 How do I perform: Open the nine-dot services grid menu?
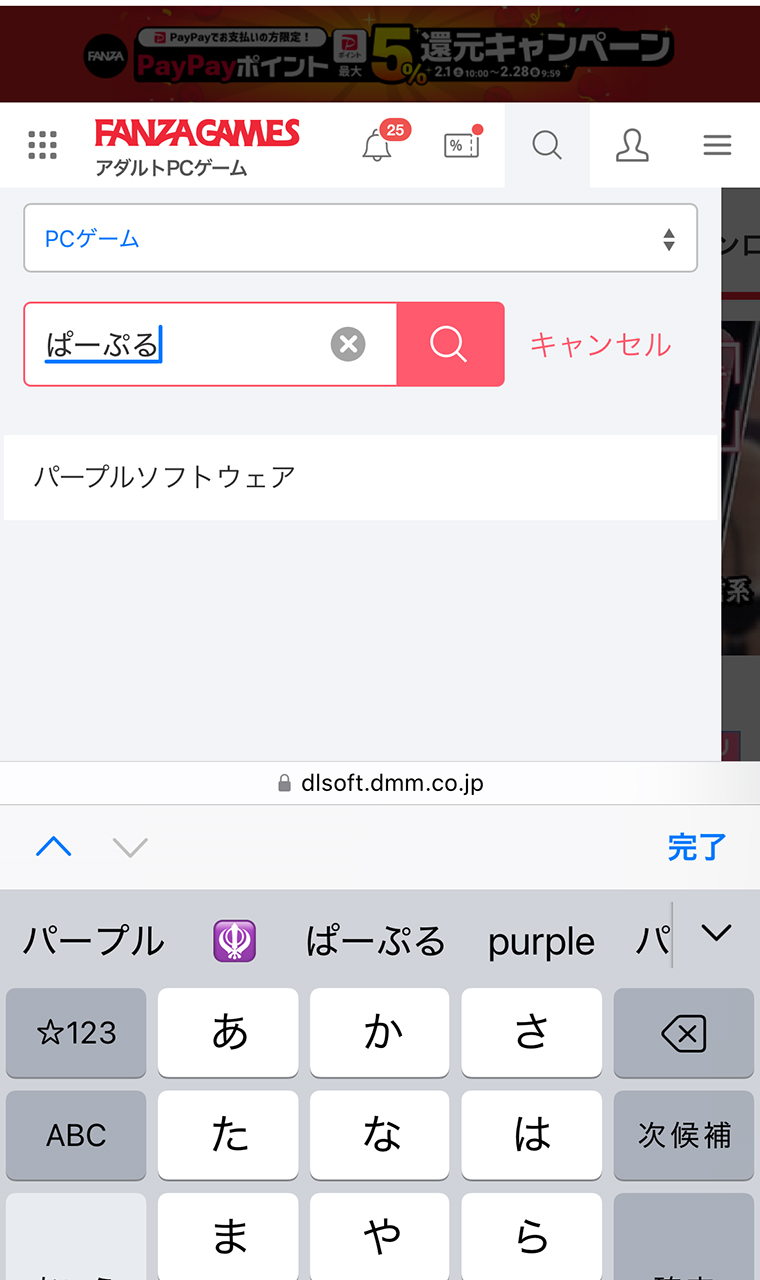coord(42,146)
